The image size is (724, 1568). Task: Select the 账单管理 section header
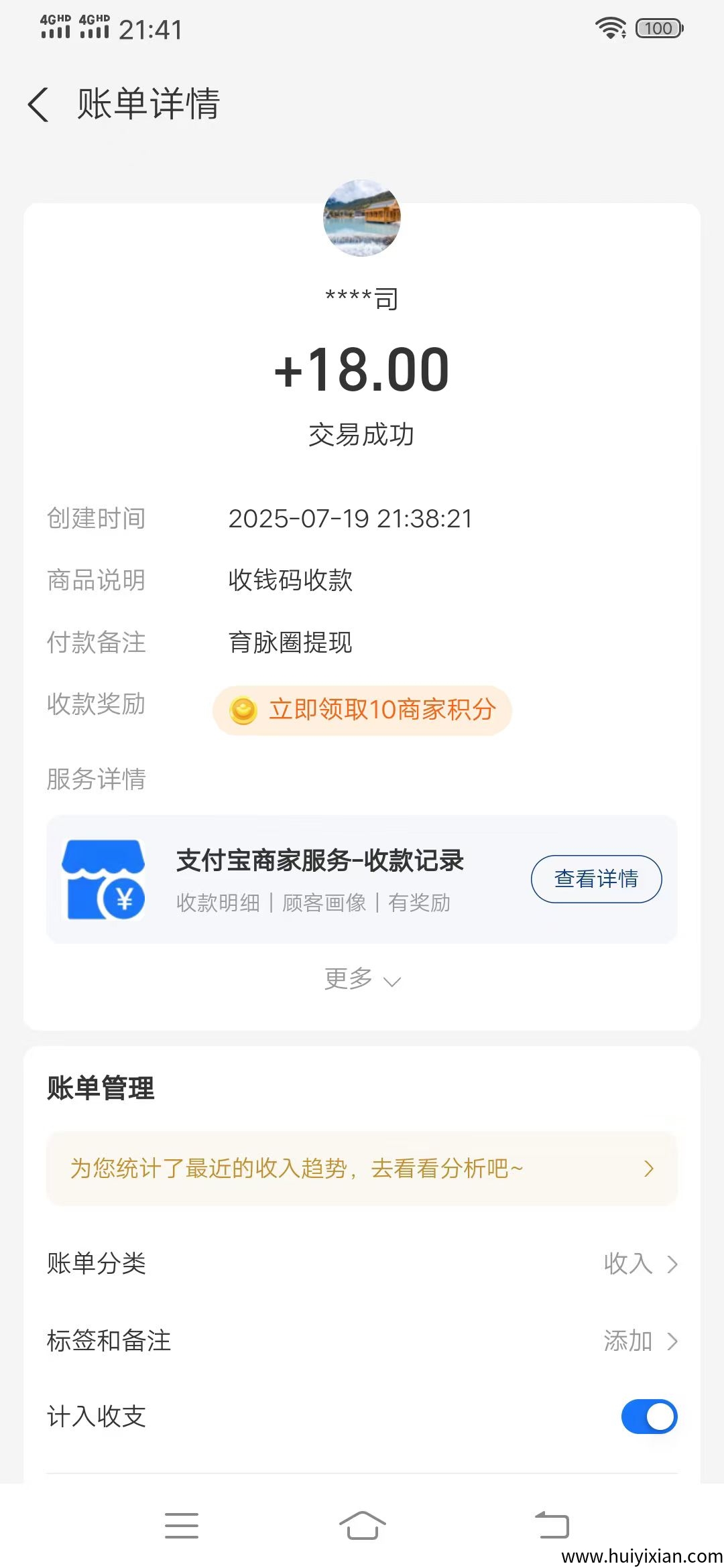coord(101,1088)
